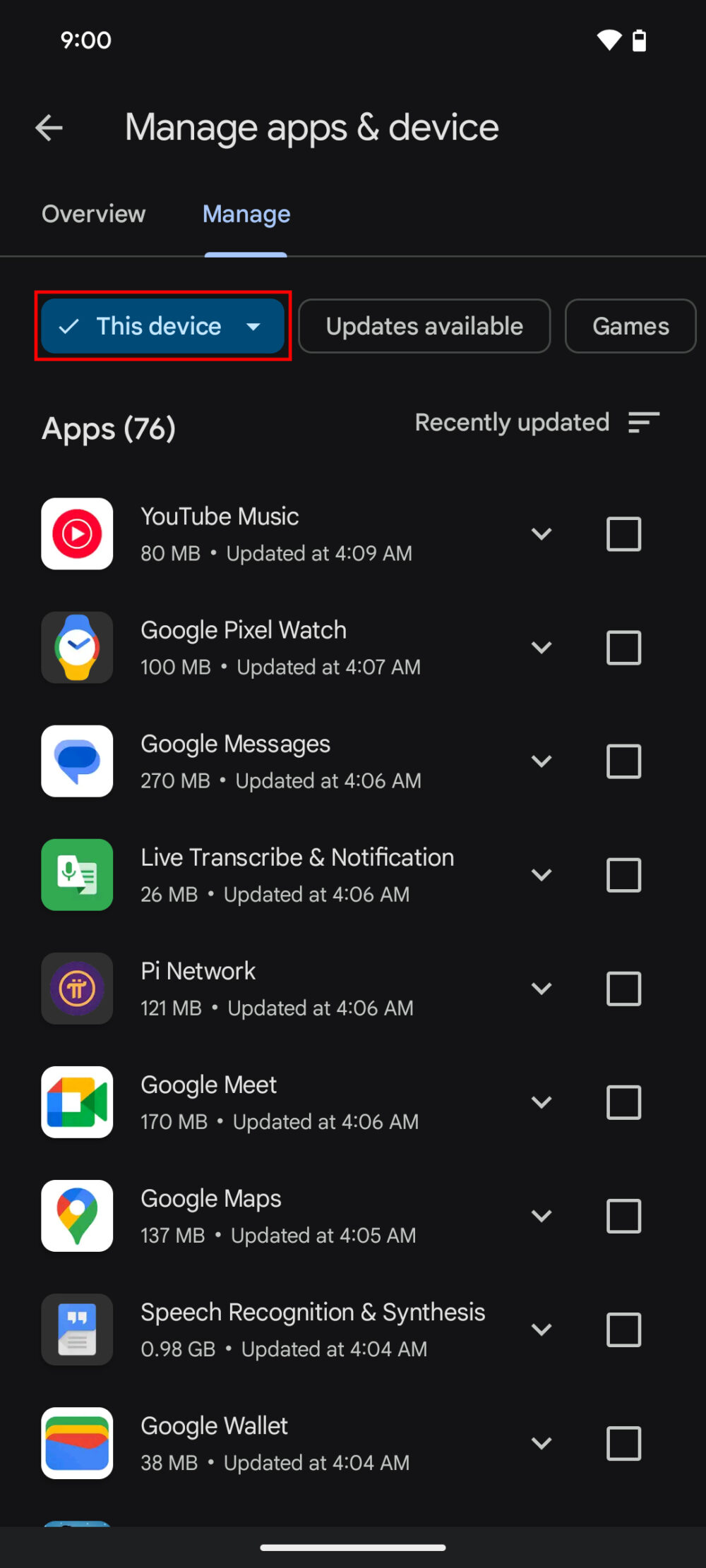The image size is (706, 1568).
Task: Open the Live Transcribe & Notification icon
Action: pyautogui.click(x=77, y=875)
